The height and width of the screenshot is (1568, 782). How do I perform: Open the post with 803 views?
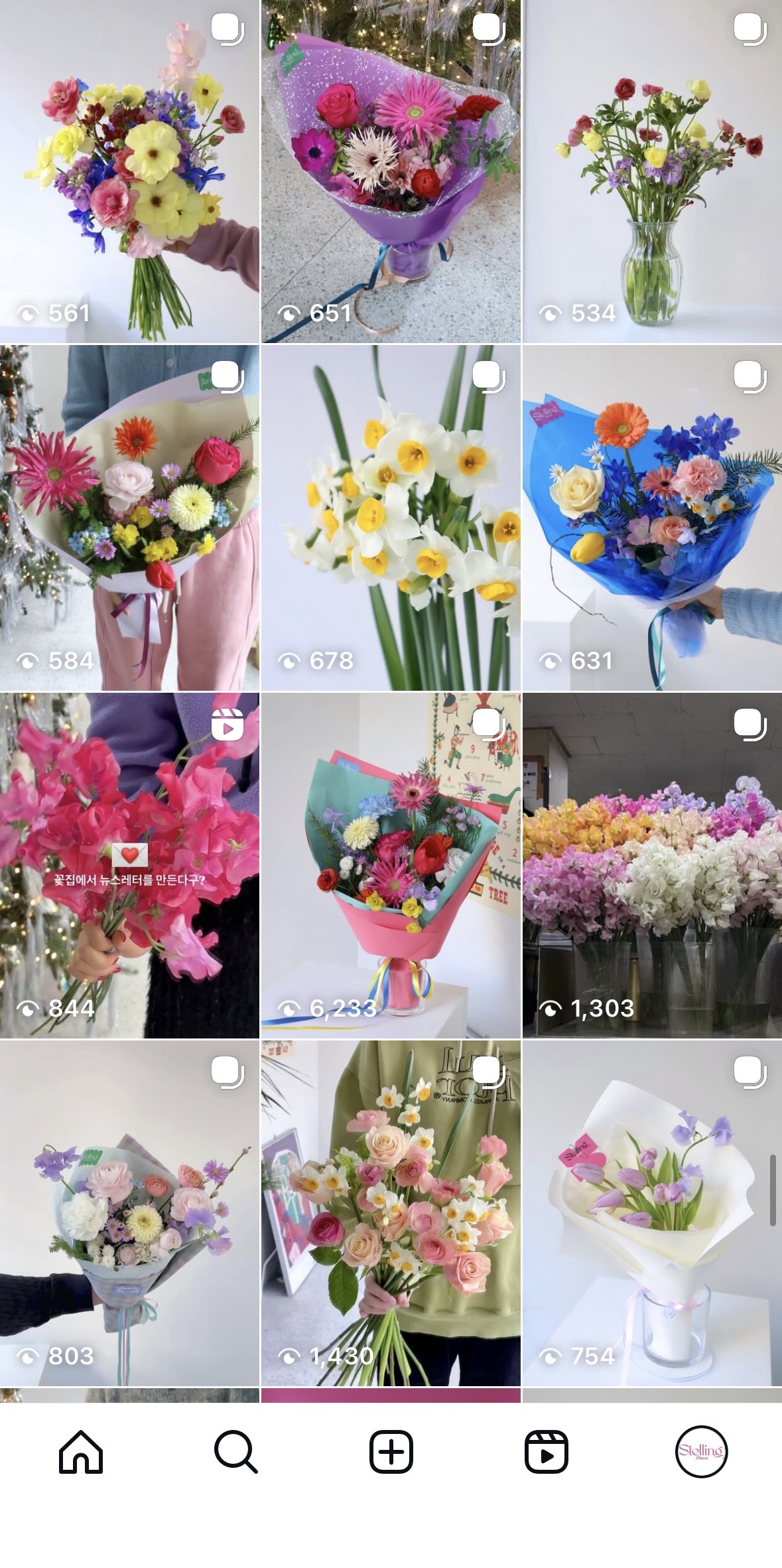pyautogui.click(x=129, y=1213)
